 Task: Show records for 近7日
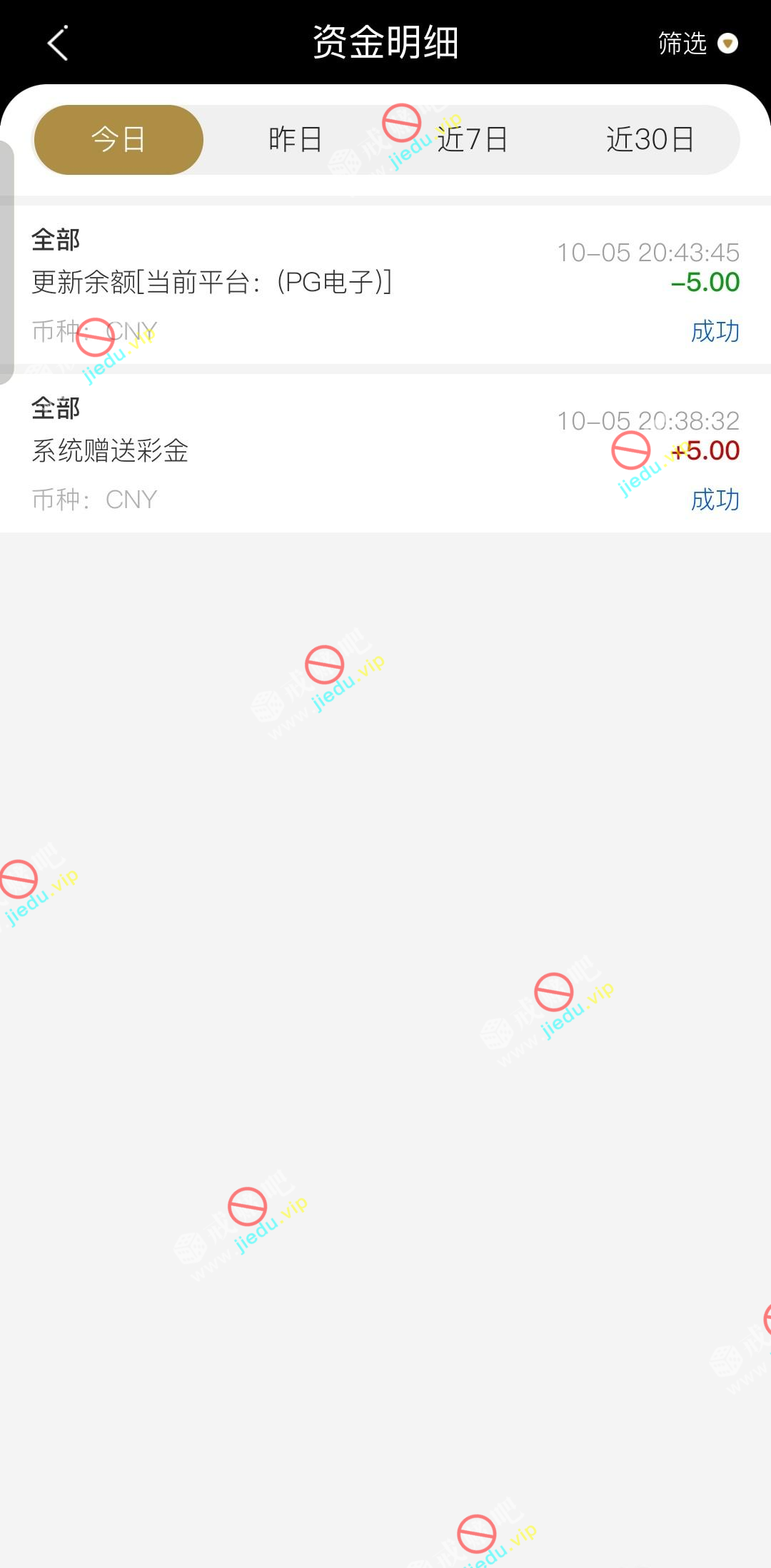pyautogui.click(x=472, y=140)
